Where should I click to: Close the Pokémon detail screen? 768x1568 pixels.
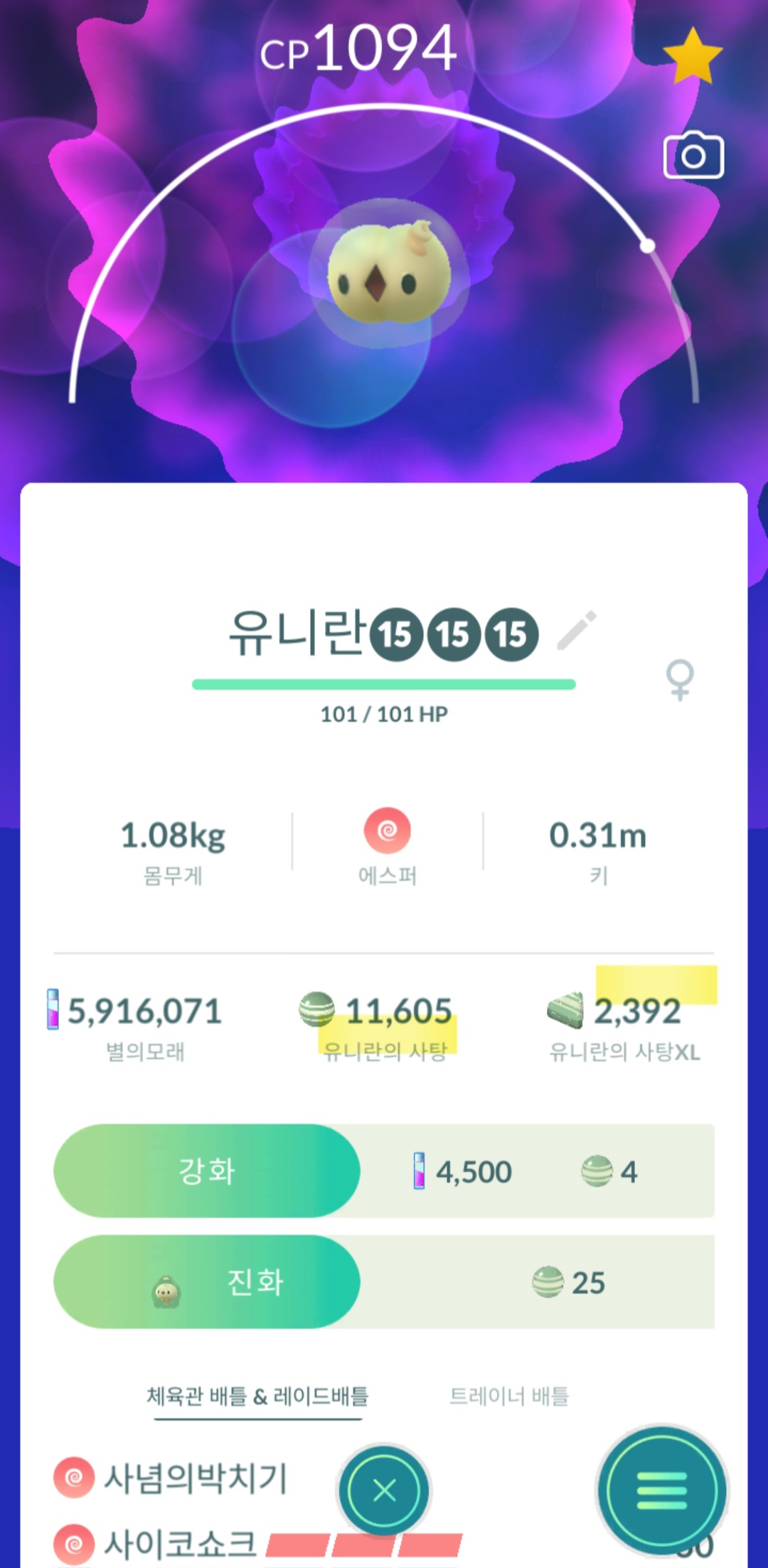(x=384, y=1489)
